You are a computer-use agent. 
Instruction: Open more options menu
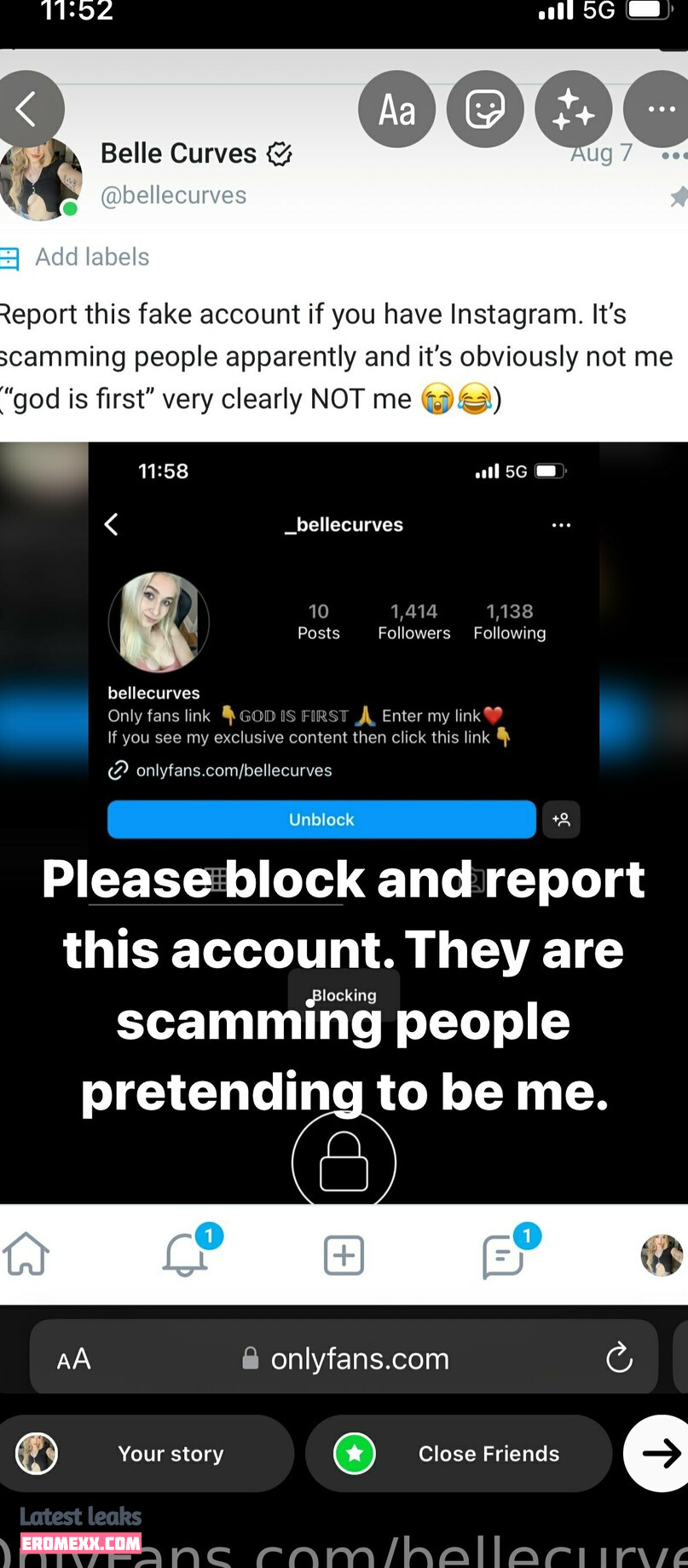click(x=660, y=109)
